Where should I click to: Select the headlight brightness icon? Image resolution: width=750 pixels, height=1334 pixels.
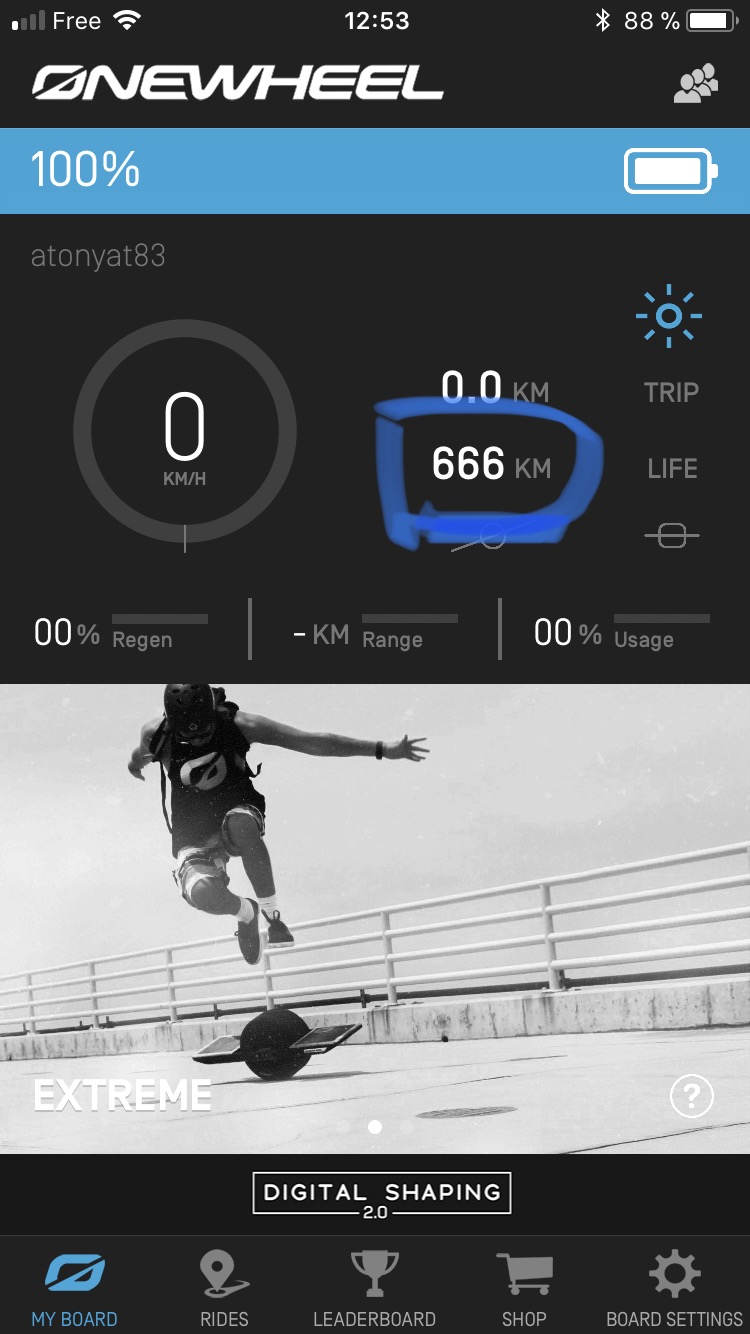pos(668,316)
